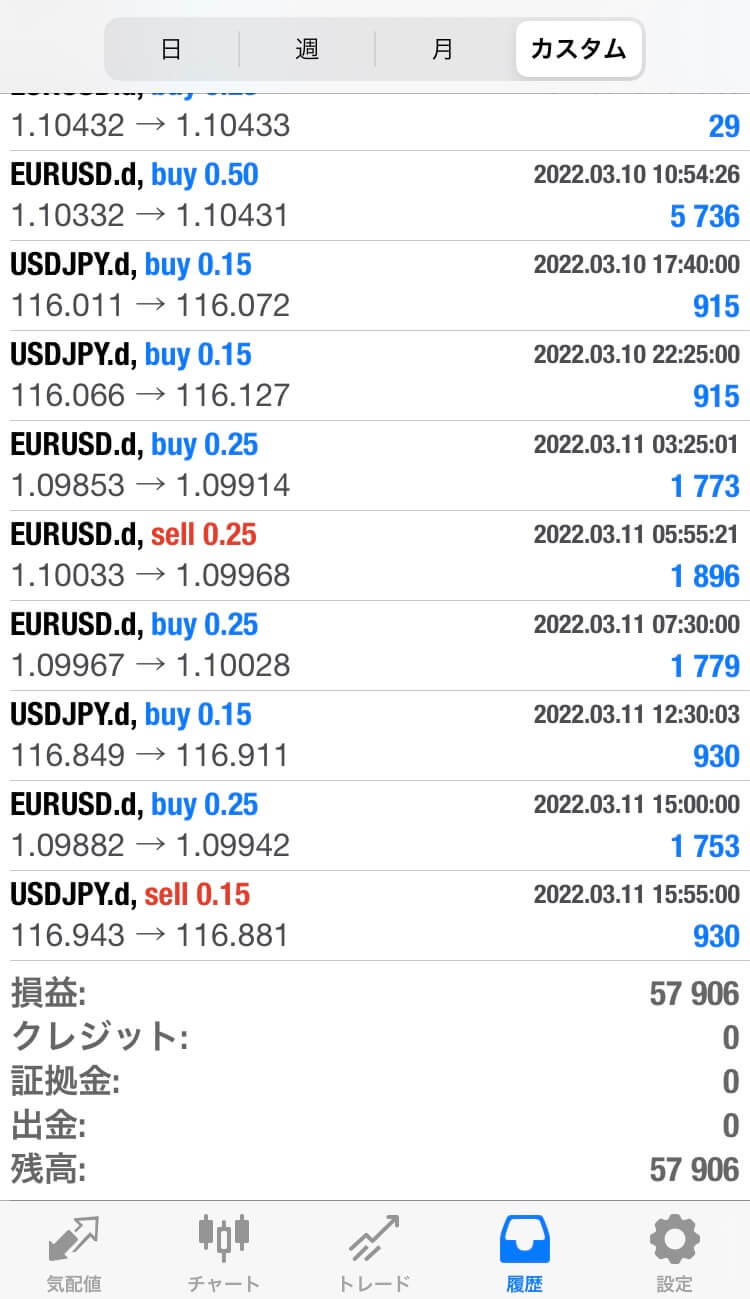
Task: Show history for 月
Action: click(443, 48)
